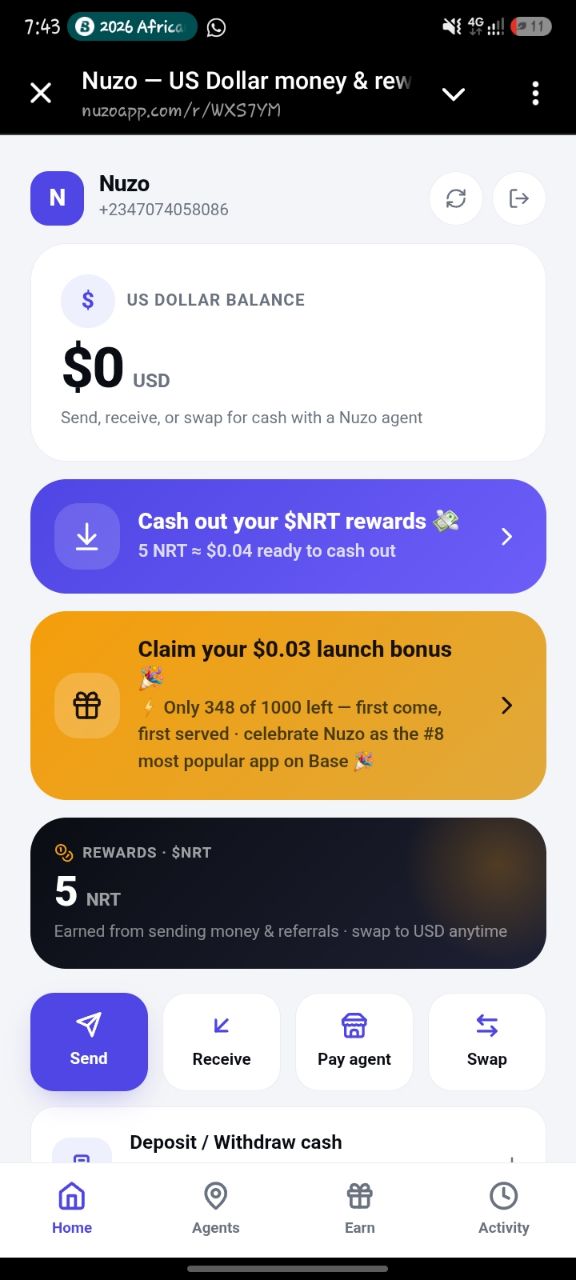This screenshot has height=1280, width=576.
Task: Switch to the Agents tab
Action: [216, 1208]
